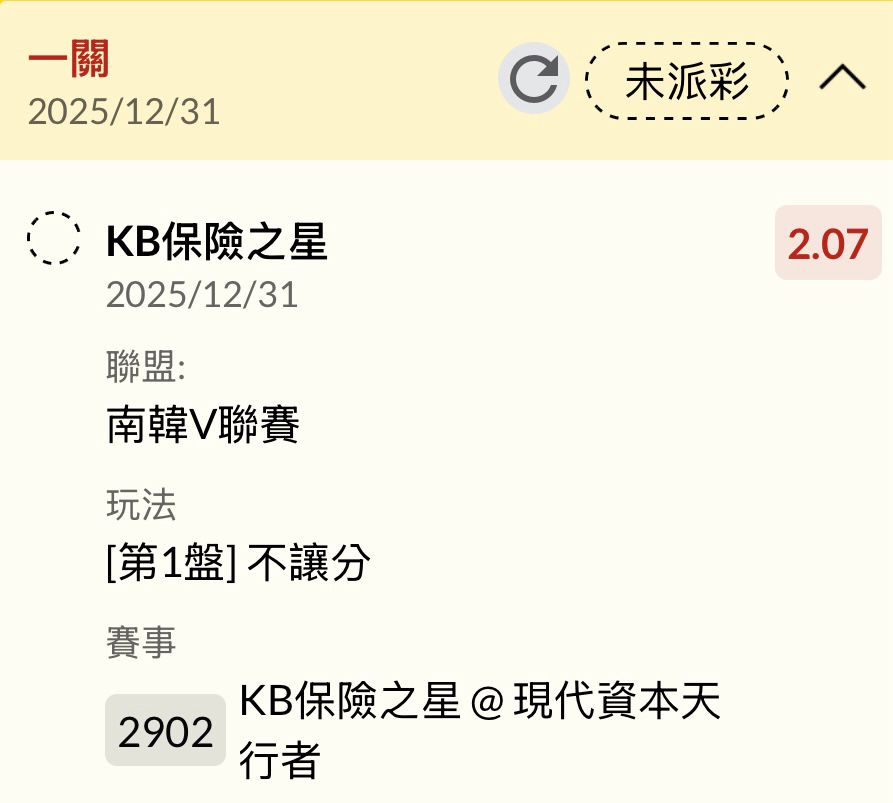This screenshot has width=893, height=803.
Task: Collapse the 一關 bet details
Action: pos(842,78)
